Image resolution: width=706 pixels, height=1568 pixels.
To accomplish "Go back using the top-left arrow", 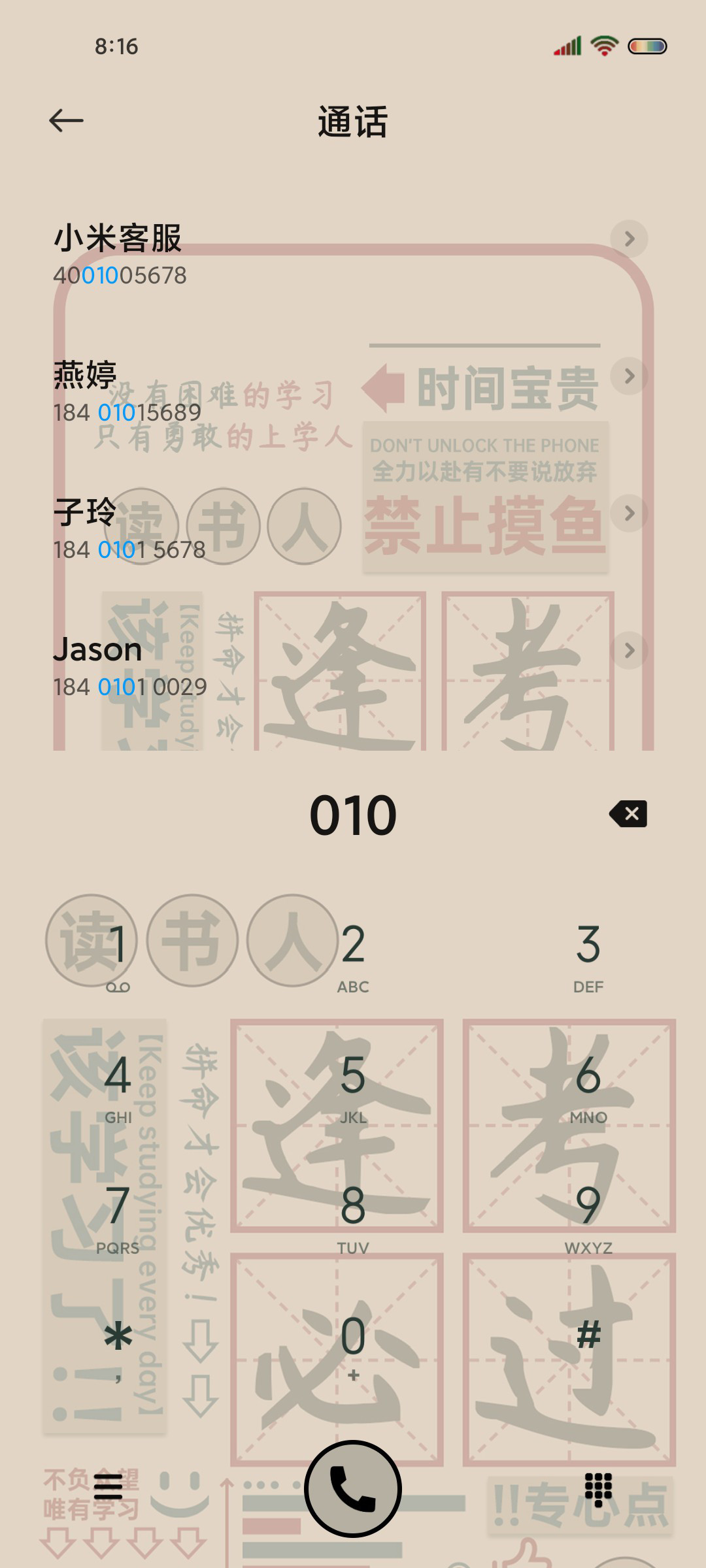I will pos(66,121).
